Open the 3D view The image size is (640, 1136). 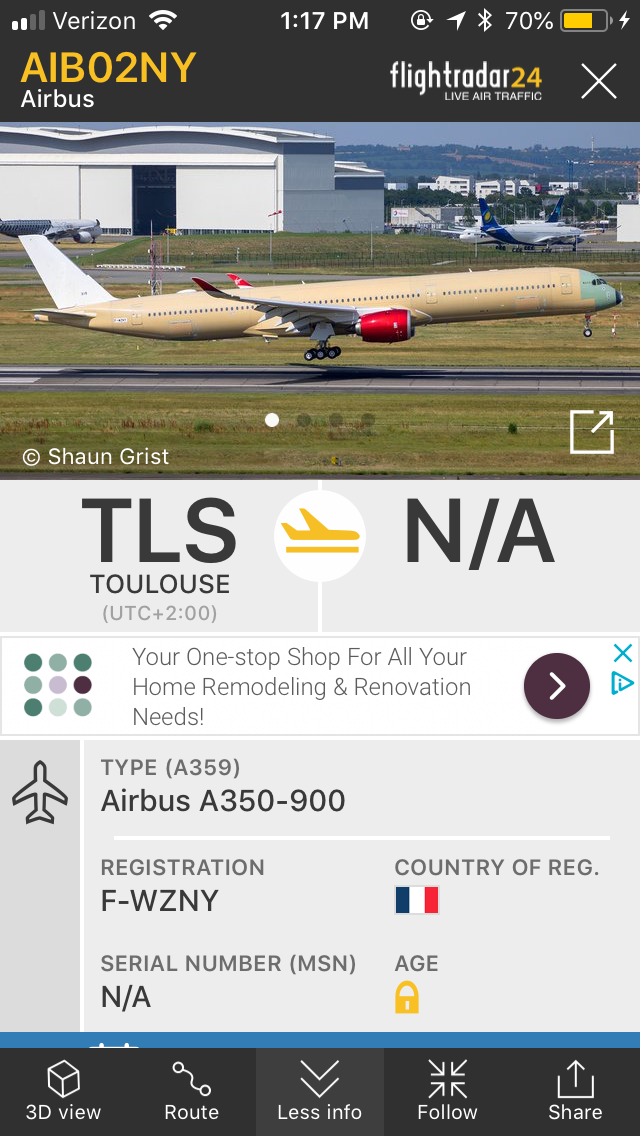click(63, 1091)
